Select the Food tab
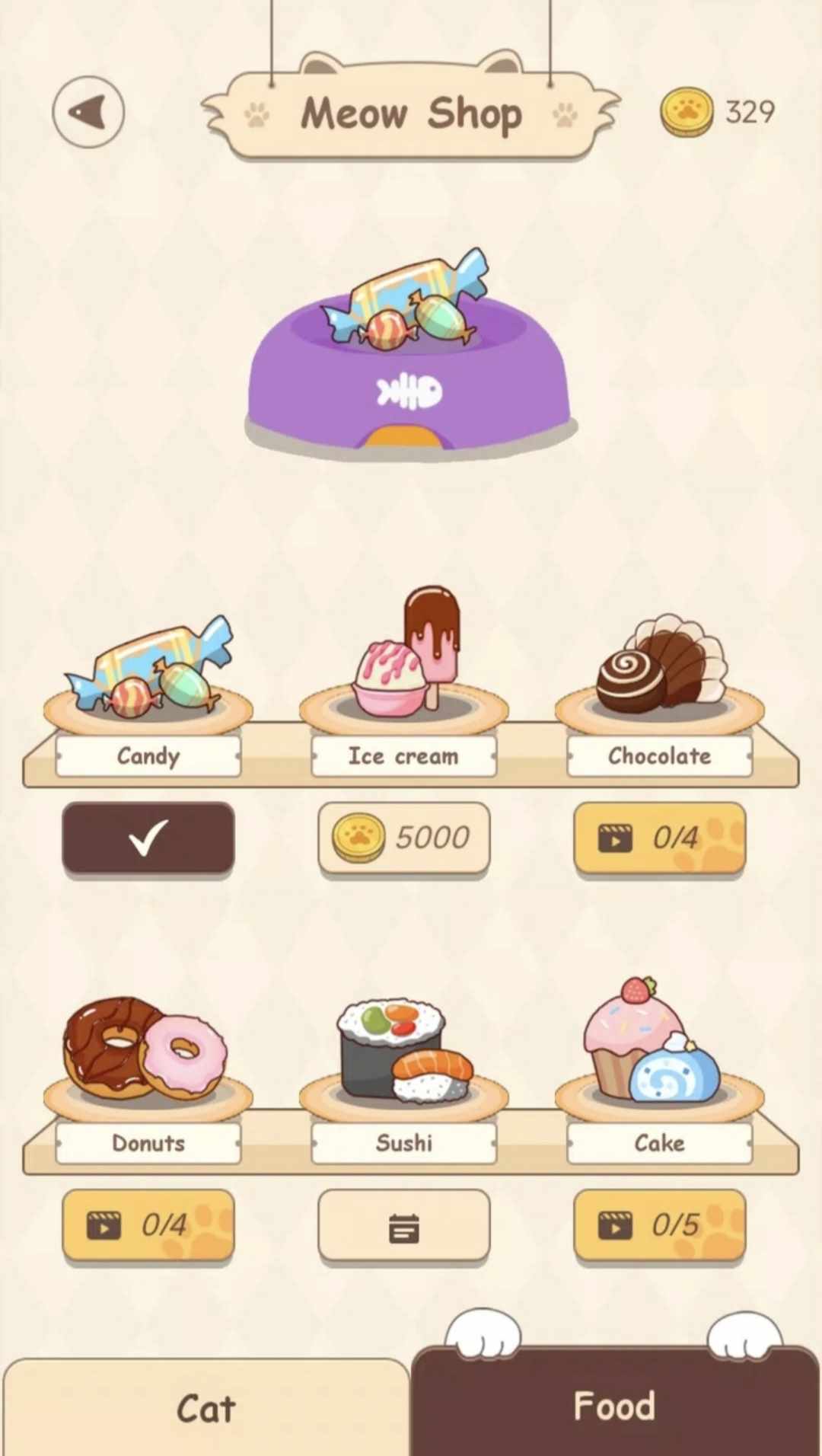Screen dimensions: 822x1456 [x=615, y=1406]
